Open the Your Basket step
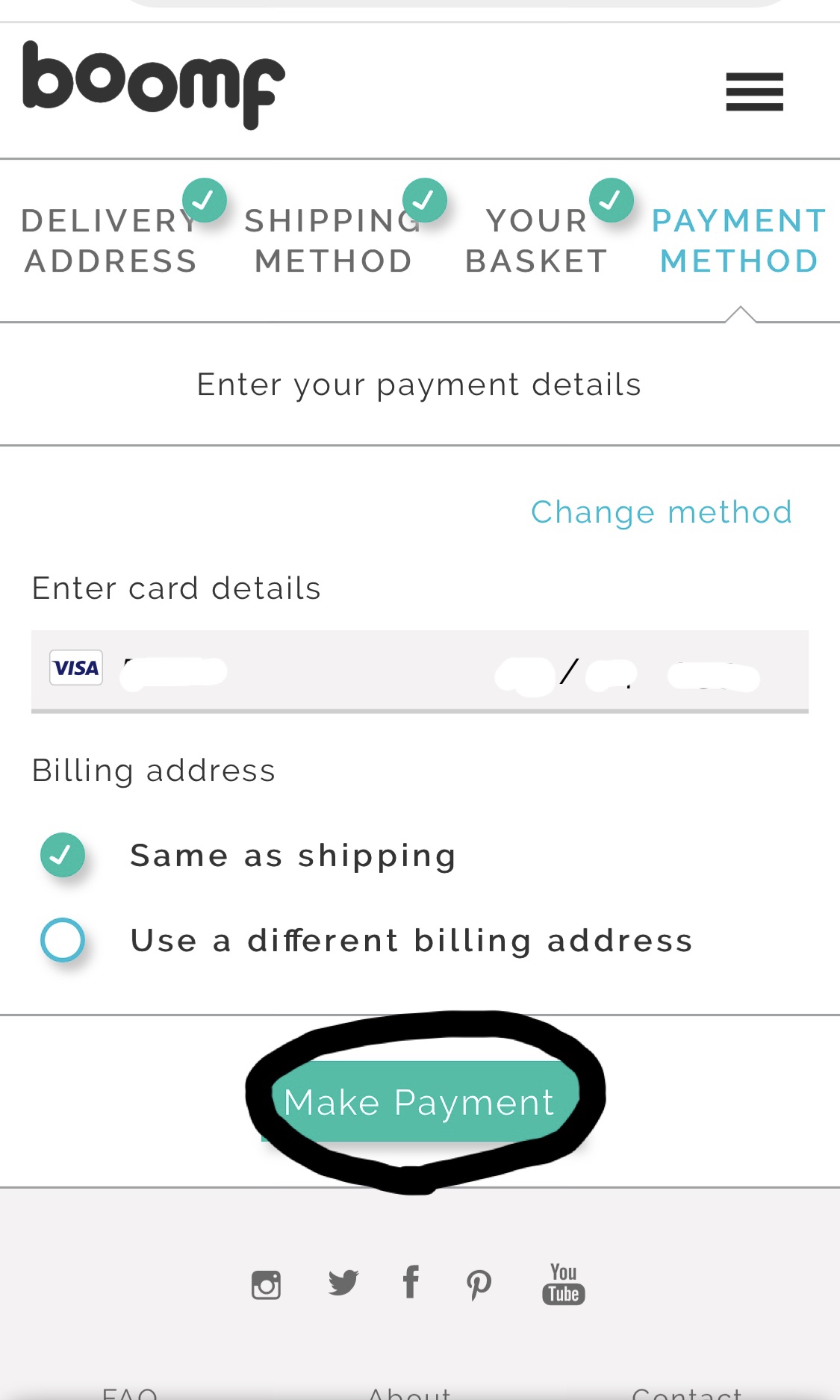This screenshot has width=840, height=1400. click(x=536, y=240)
